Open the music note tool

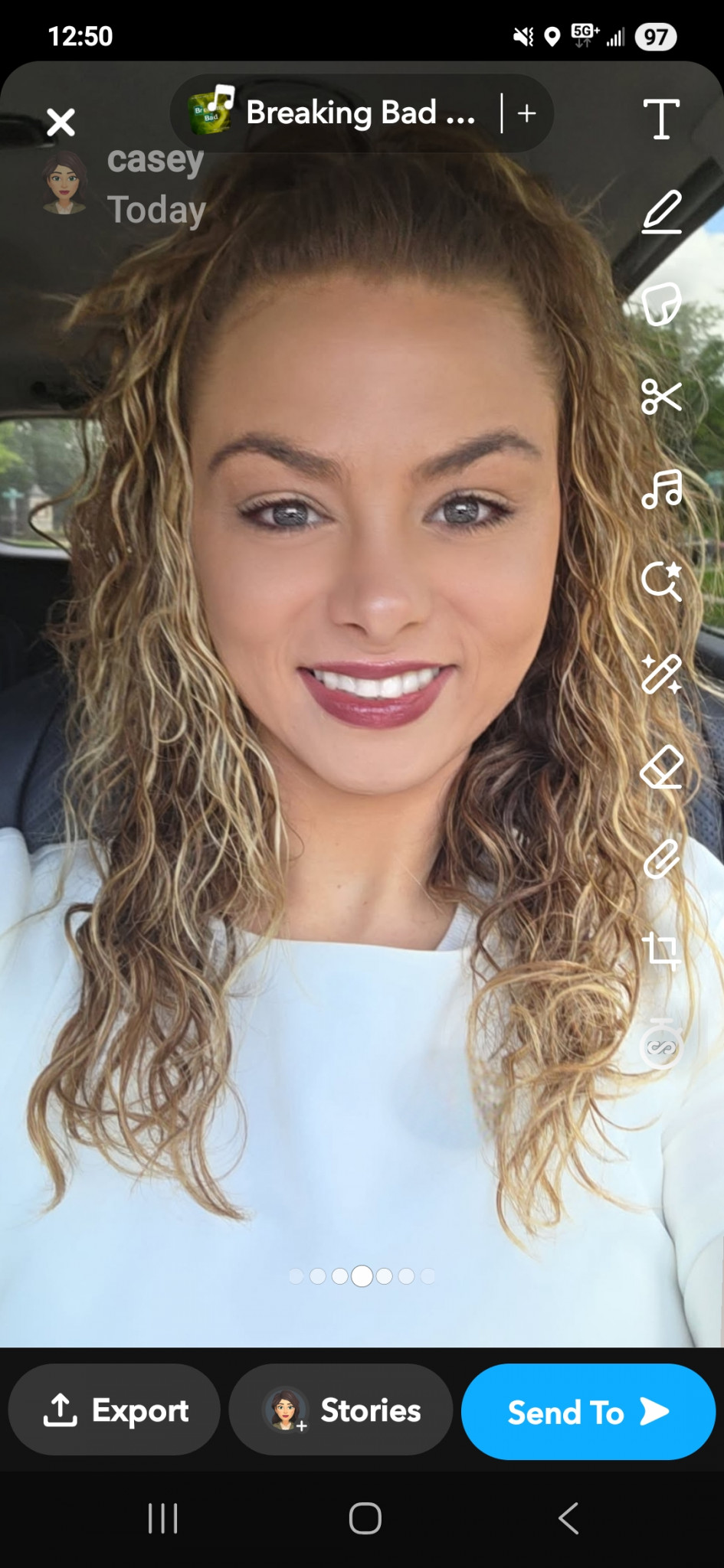[x=661, y=489]
